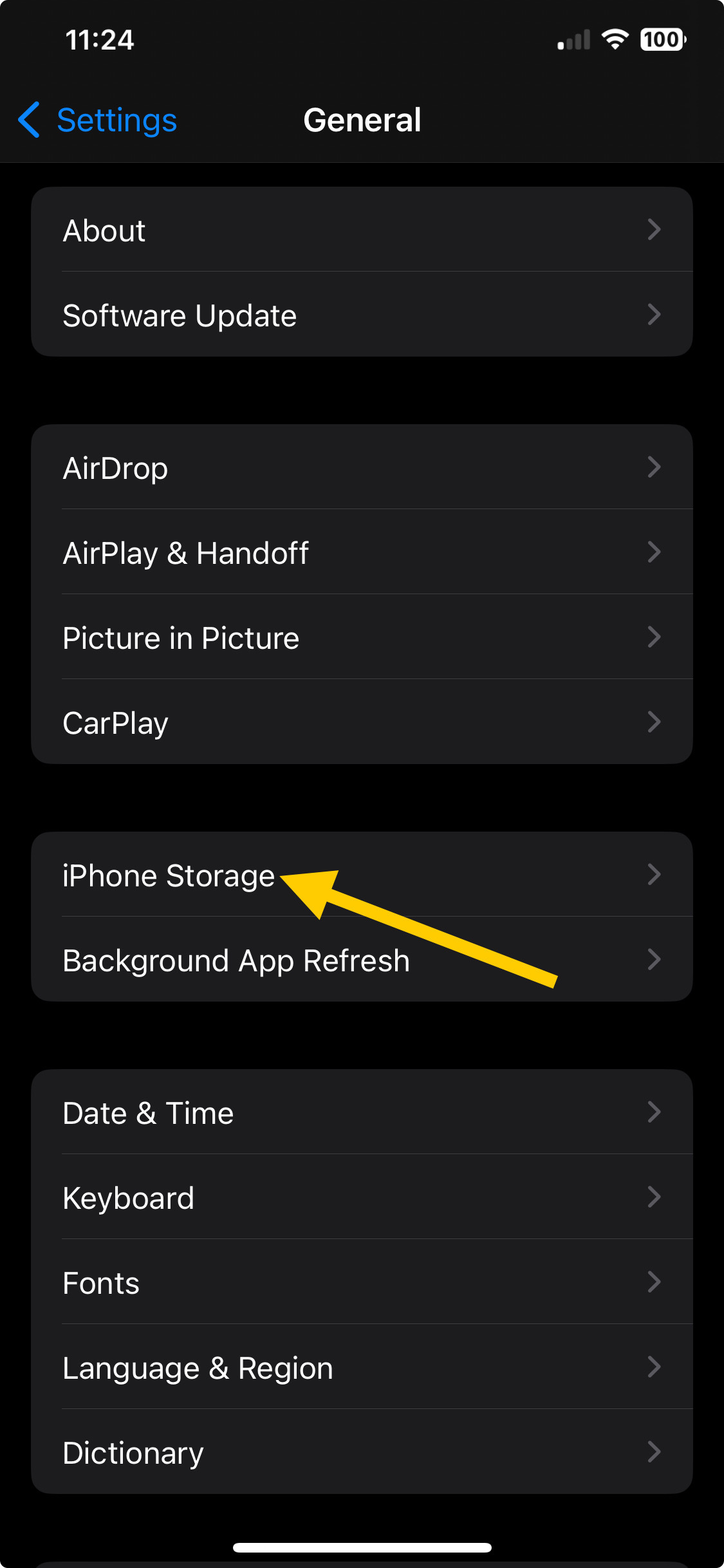The image size is (724, 1568).
Task: Open iPhone Storage
Action: tap(362, 875)
